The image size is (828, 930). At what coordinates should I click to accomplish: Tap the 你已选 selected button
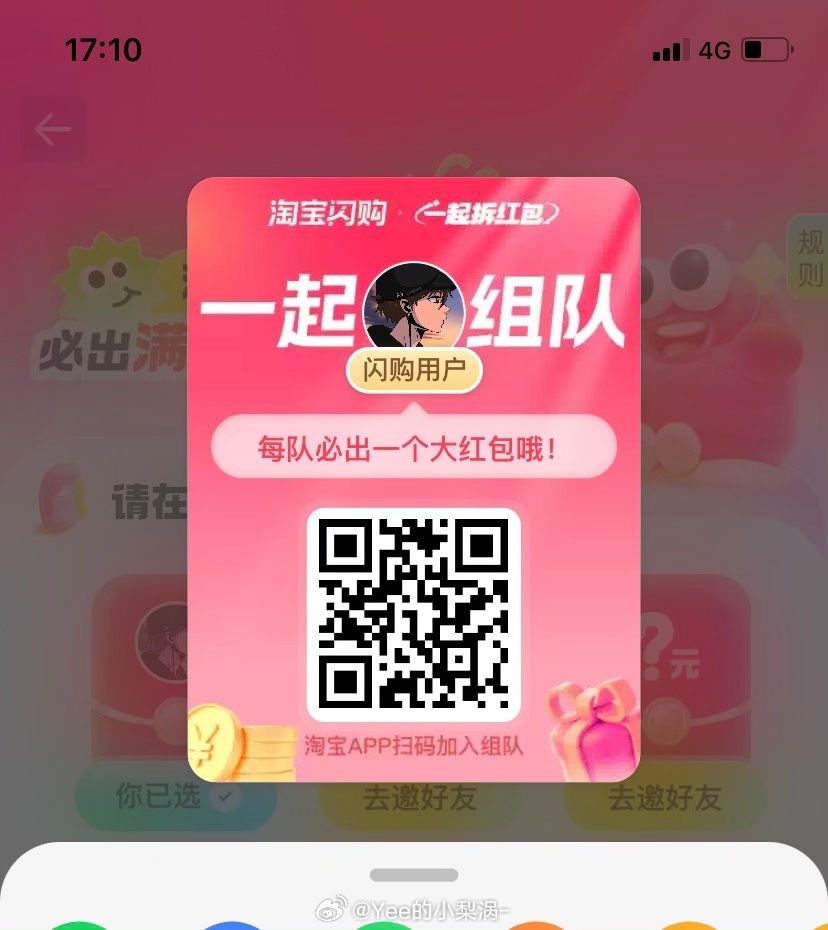[x=175, y=797]
